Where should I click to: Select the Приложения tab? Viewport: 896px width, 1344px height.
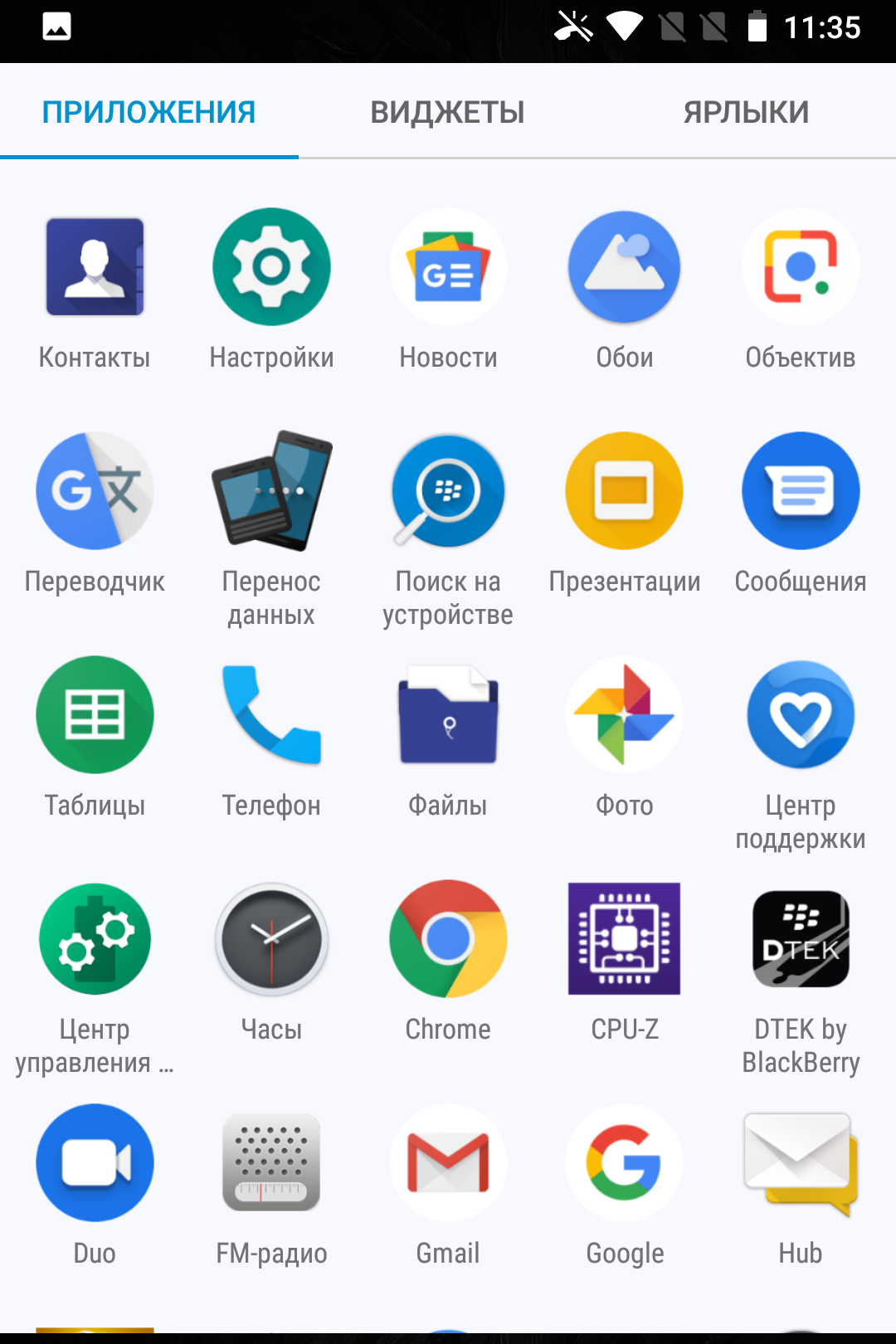point(149,112)
